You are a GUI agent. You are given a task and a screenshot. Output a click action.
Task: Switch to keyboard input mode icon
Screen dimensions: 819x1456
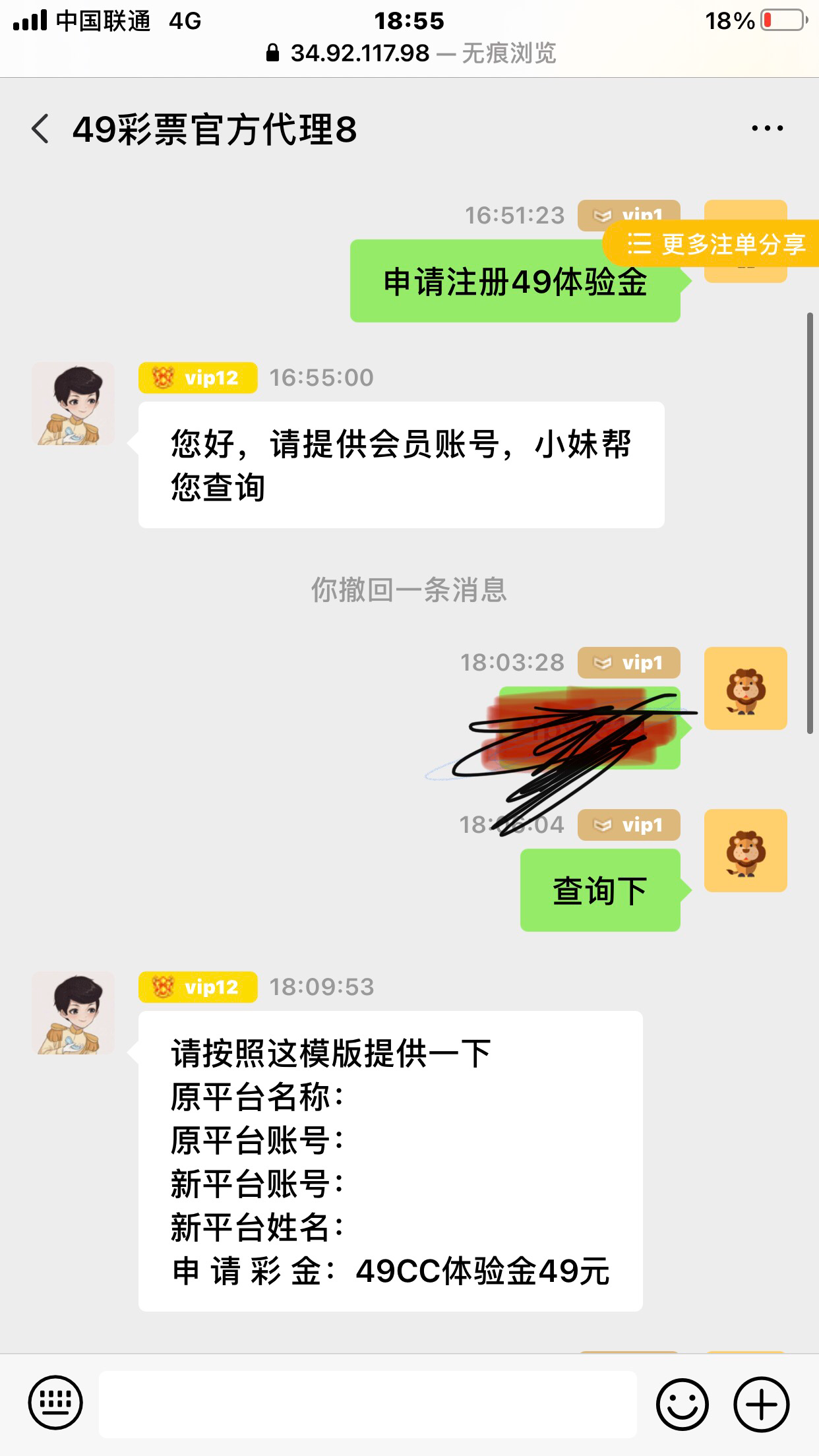tap(55, 1403)
